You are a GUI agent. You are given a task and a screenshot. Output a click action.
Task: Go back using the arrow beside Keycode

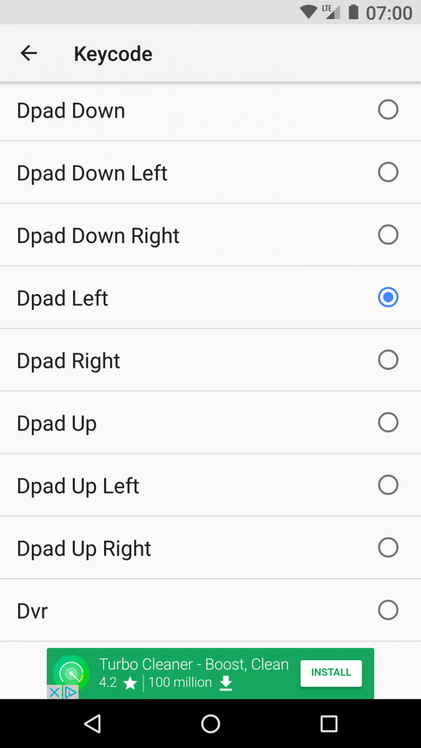coord(29,53)
